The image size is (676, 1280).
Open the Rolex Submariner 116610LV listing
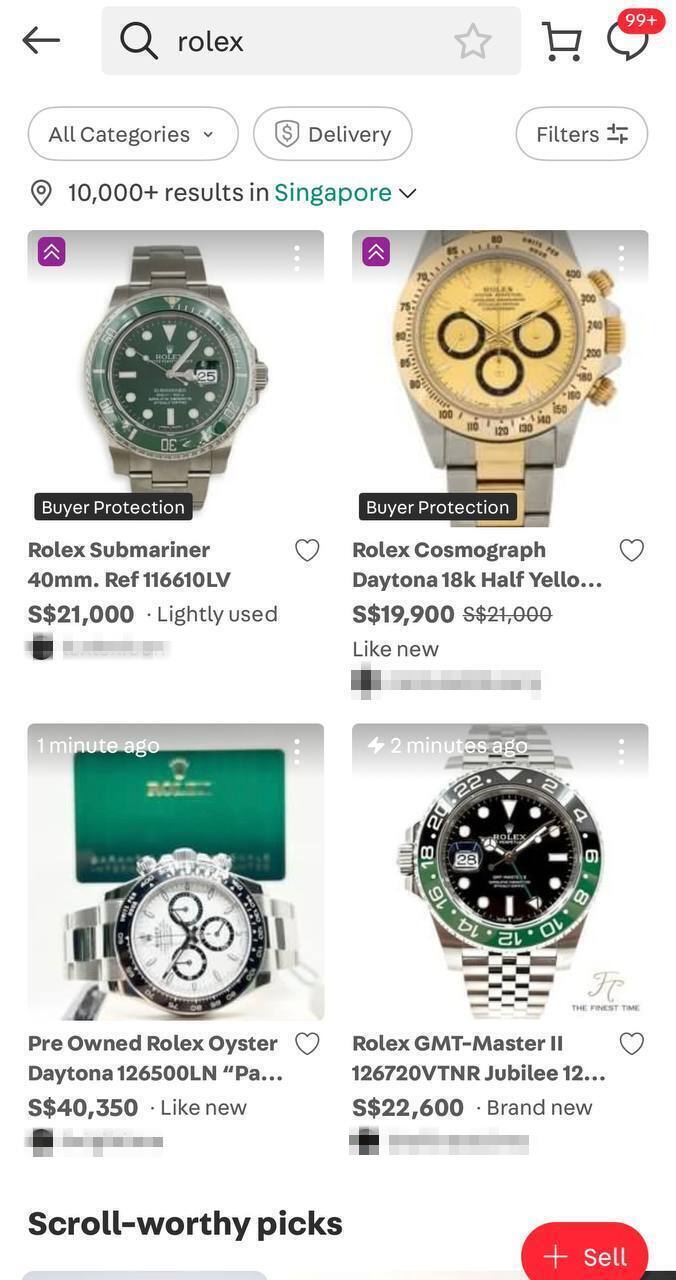(x=175, y=378)
